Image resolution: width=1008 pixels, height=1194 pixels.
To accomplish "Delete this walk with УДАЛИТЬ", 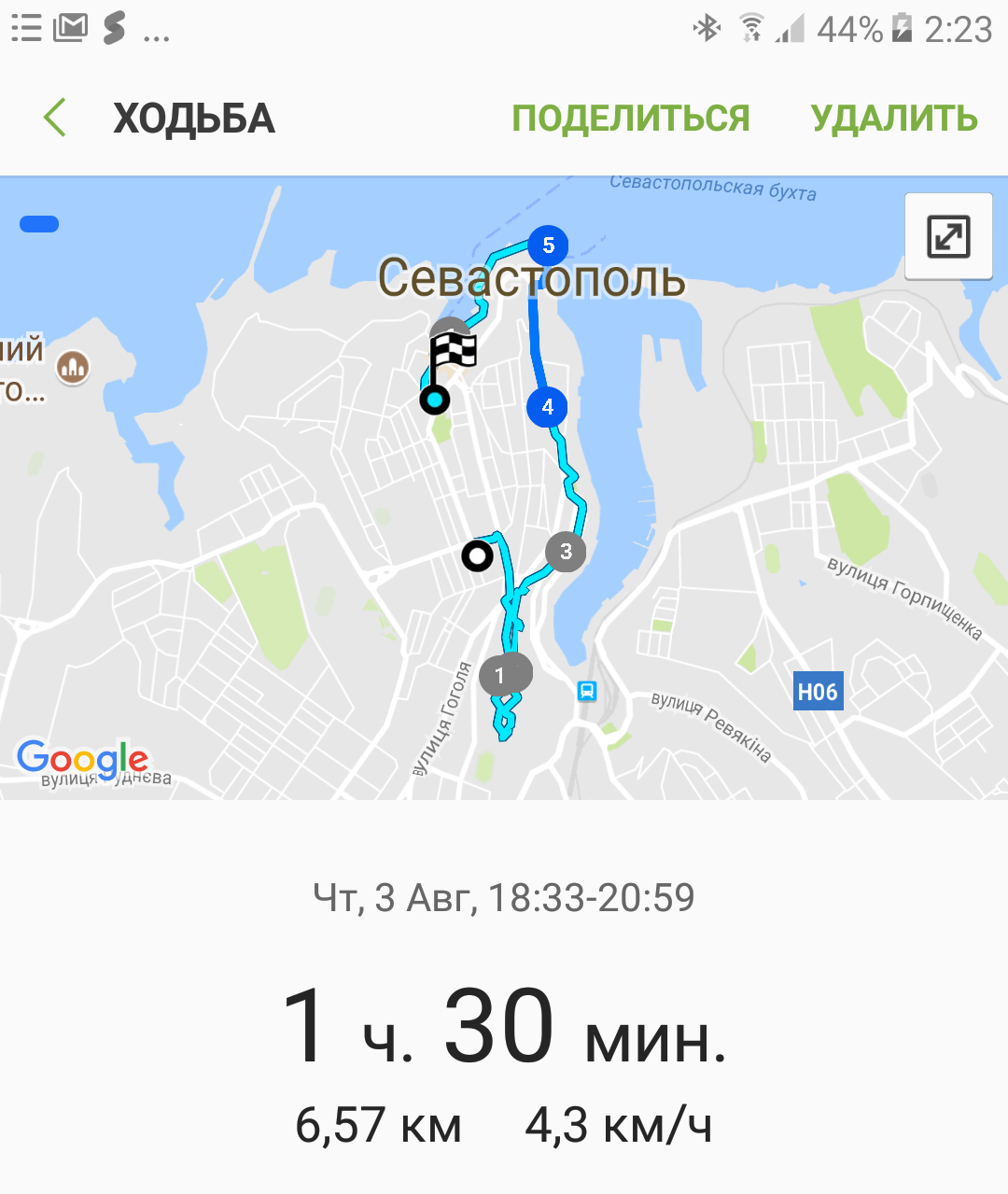I will pos(893,119).
